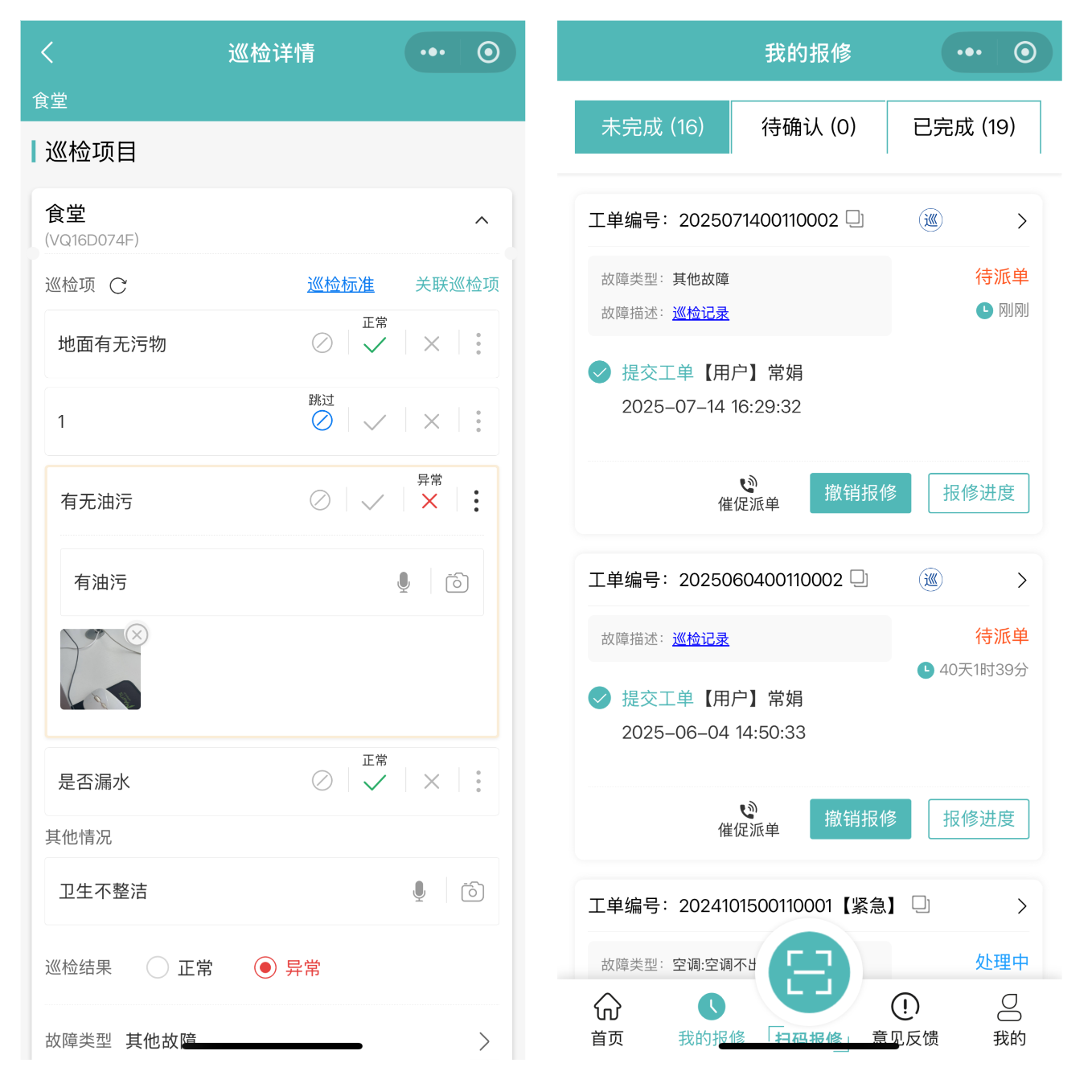Open work order 2025071400110002 details
Image resolution: width=1092 pixels, height=1092 pixels.
[x=1021, y=221]
